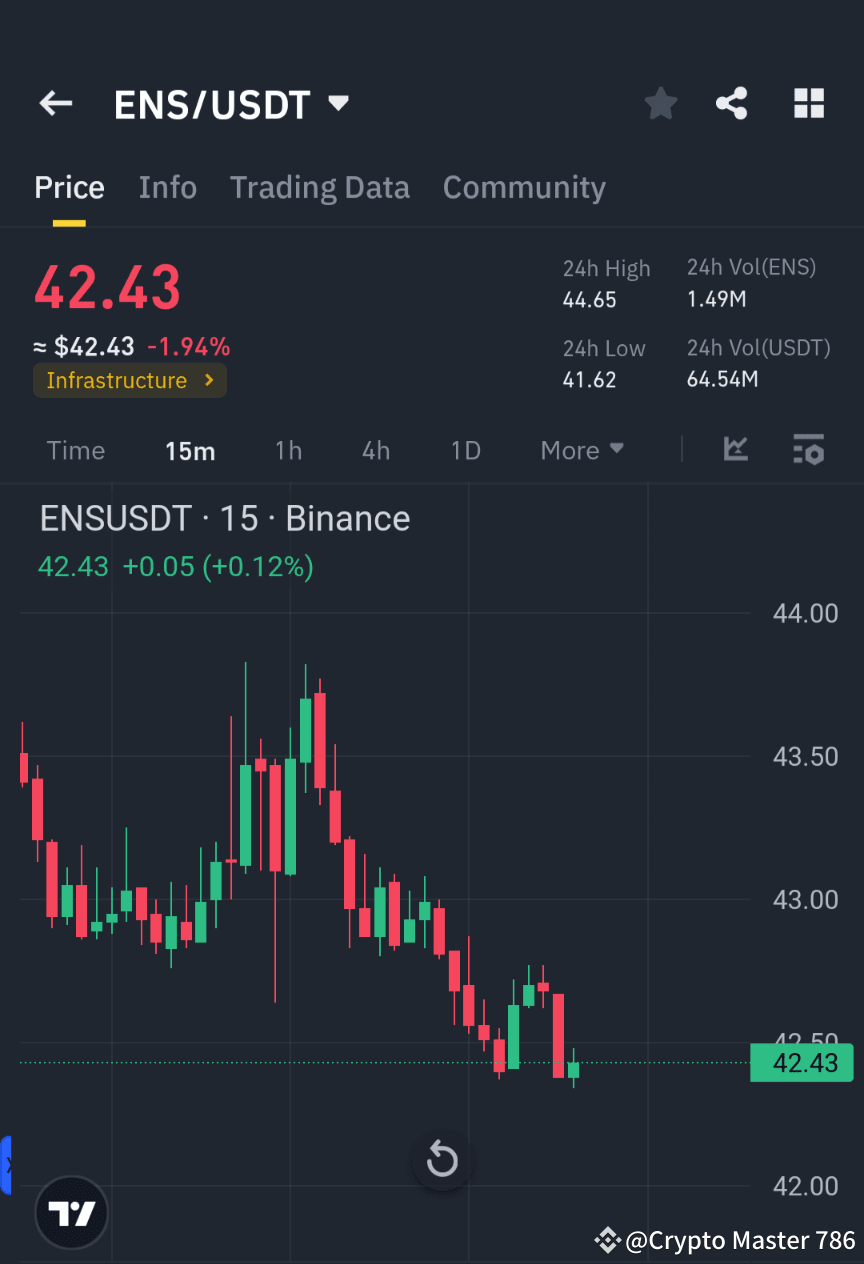
Task: Switch to the Trading Data tab
Action: point(320,187)
